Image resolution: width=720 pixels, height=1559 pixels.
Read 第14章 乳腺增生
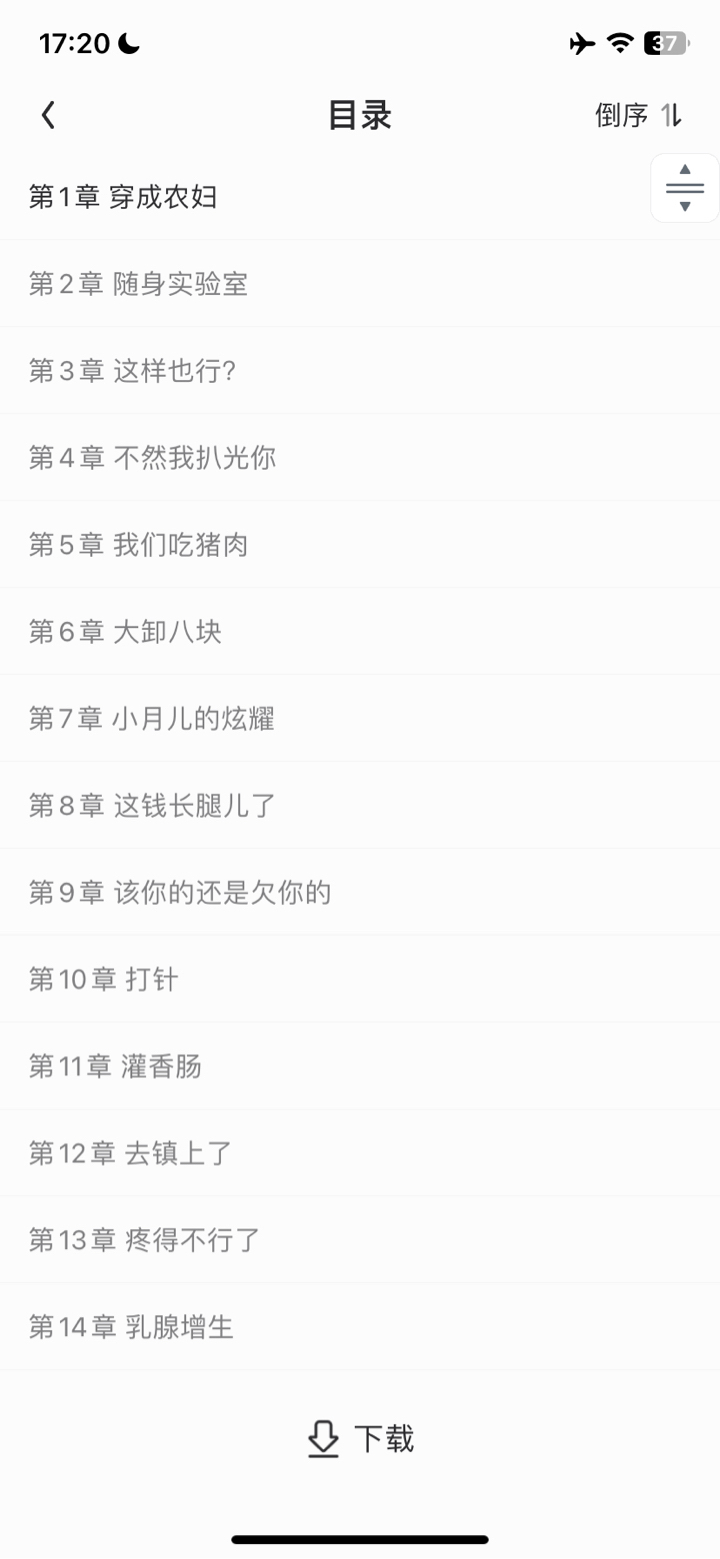point(131,1328)
